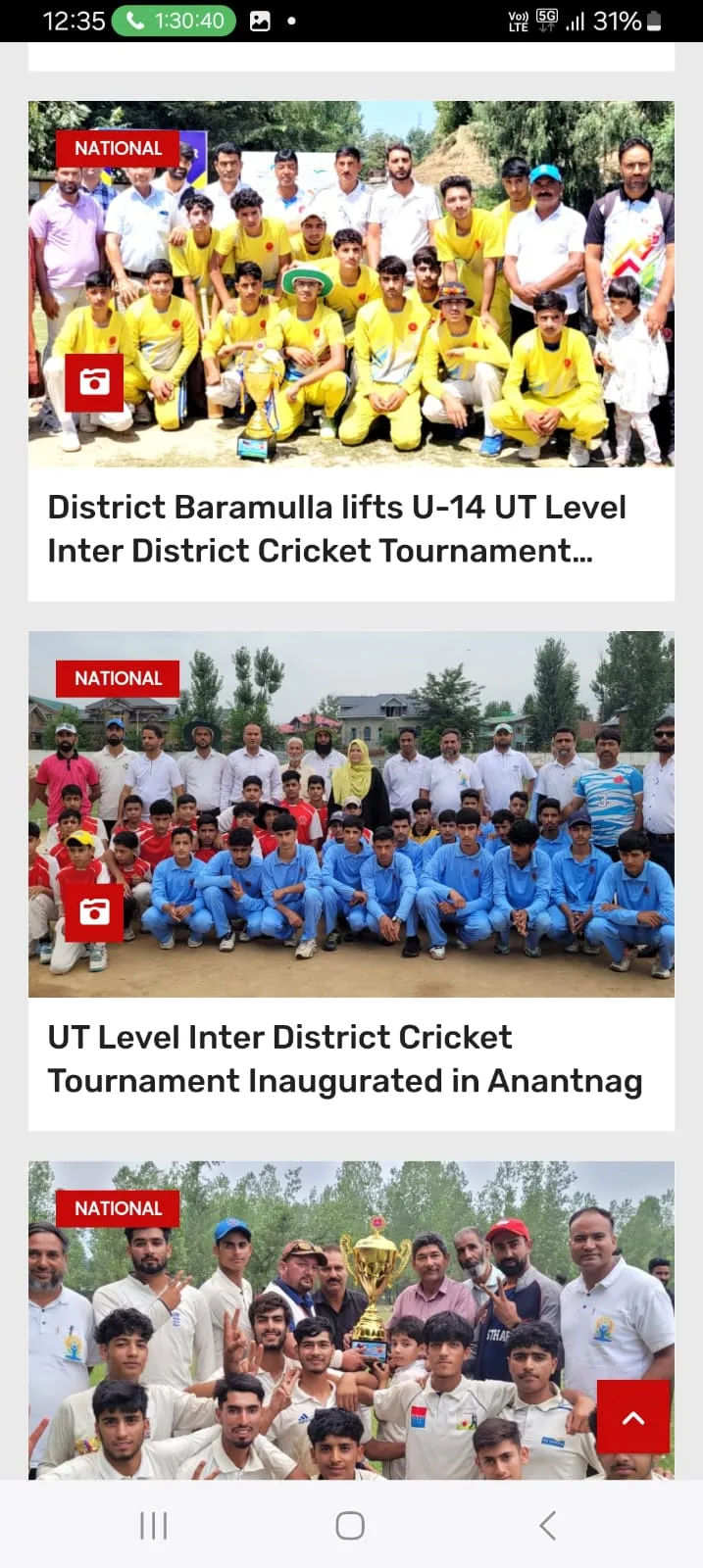The height and width of the screenshot is (1568, 703).
Task: Open the Anantnag tournament inauguration headline
Action: point(344,1058)
